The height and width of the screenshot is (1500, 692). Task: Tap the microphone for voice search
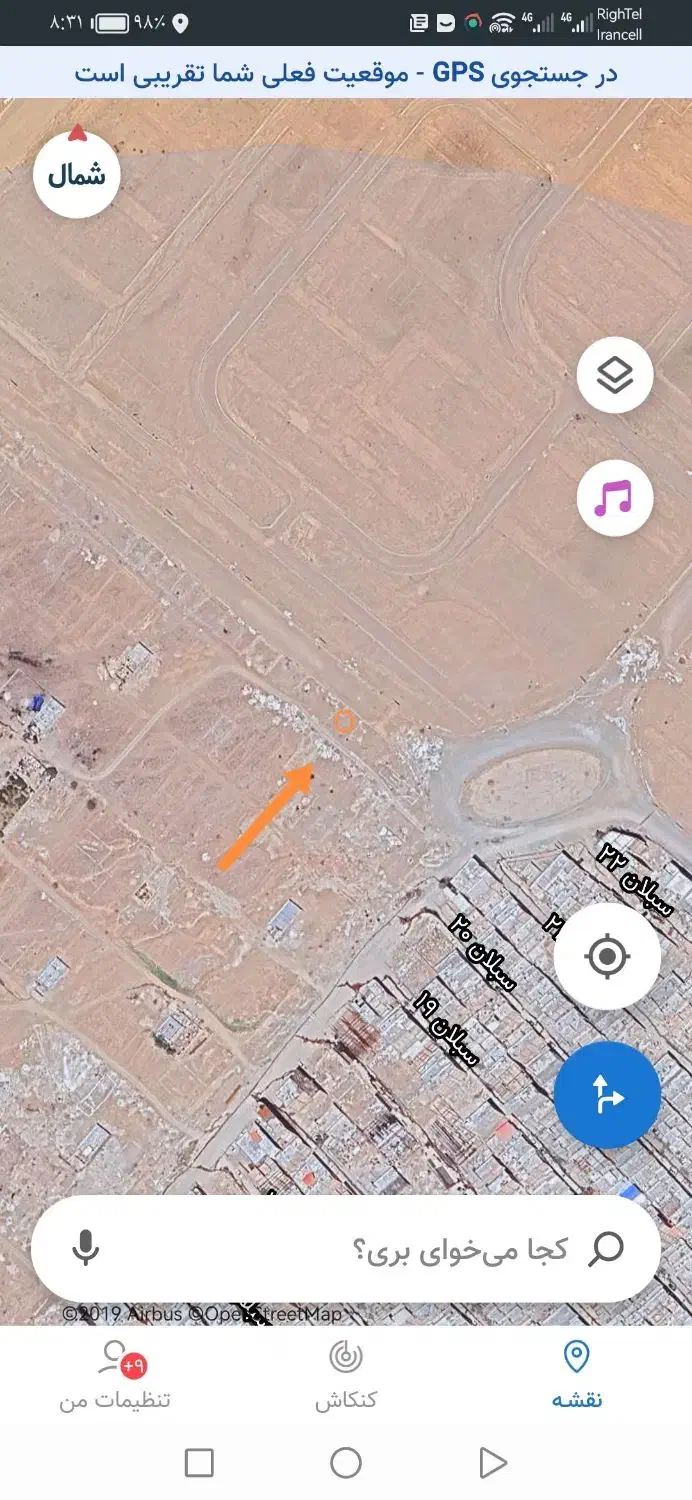point(86,1249)
